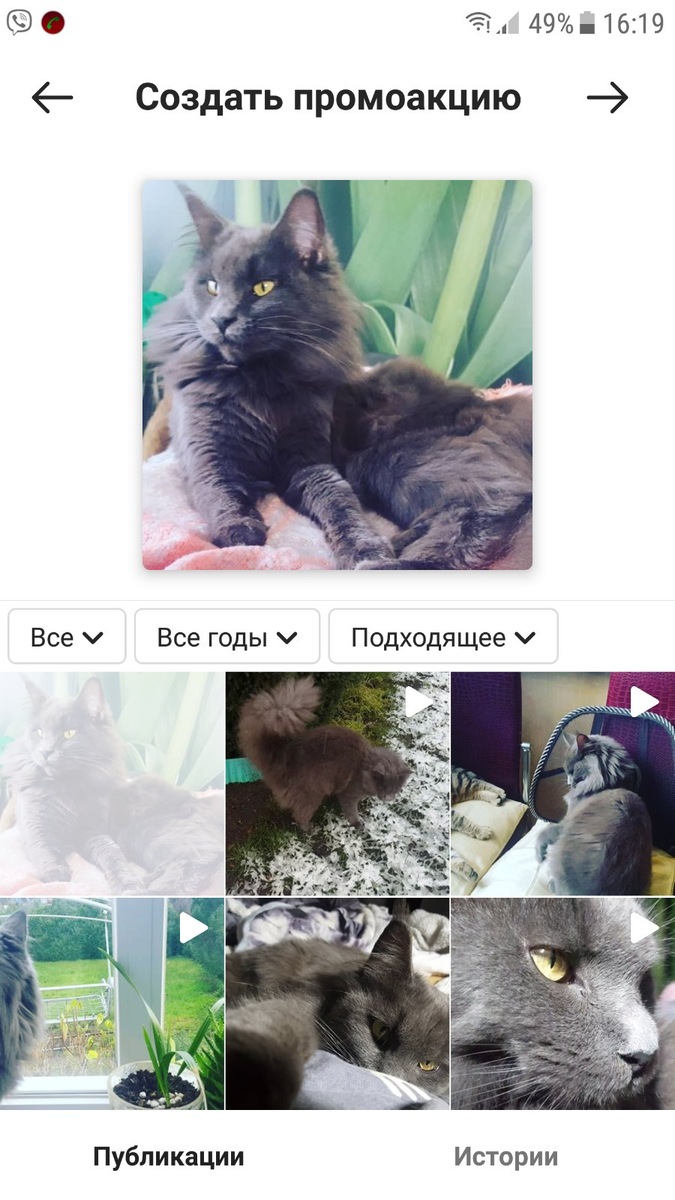
Task: Select the photo of the cat lying on a bed
Action: (337, 1003)
